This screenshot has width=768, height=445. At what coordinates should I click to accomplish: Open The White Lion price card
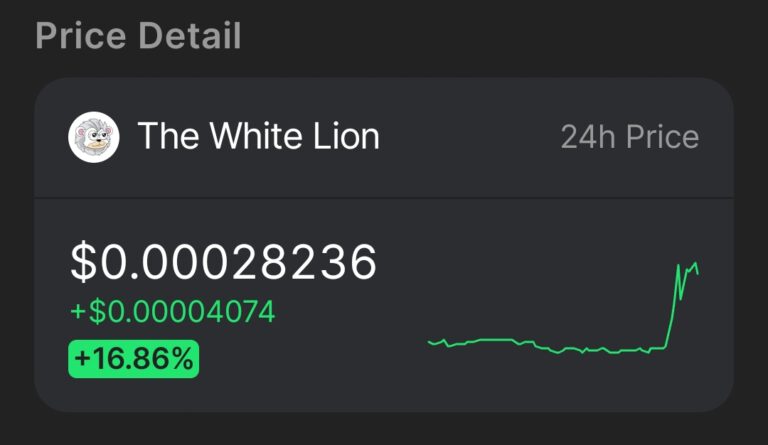(258, 136)
